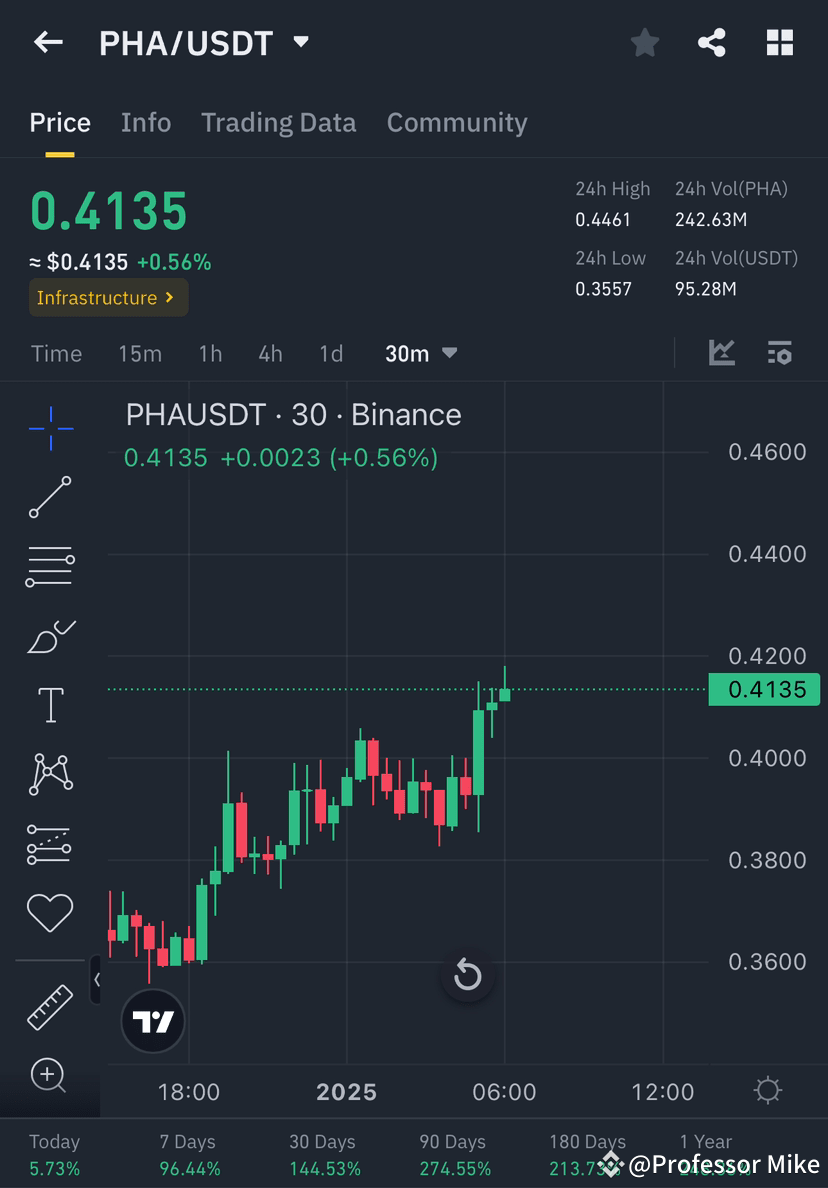Select the text annotation tool
Viewport: 828px width, 1188px height.
pos(49,704)
